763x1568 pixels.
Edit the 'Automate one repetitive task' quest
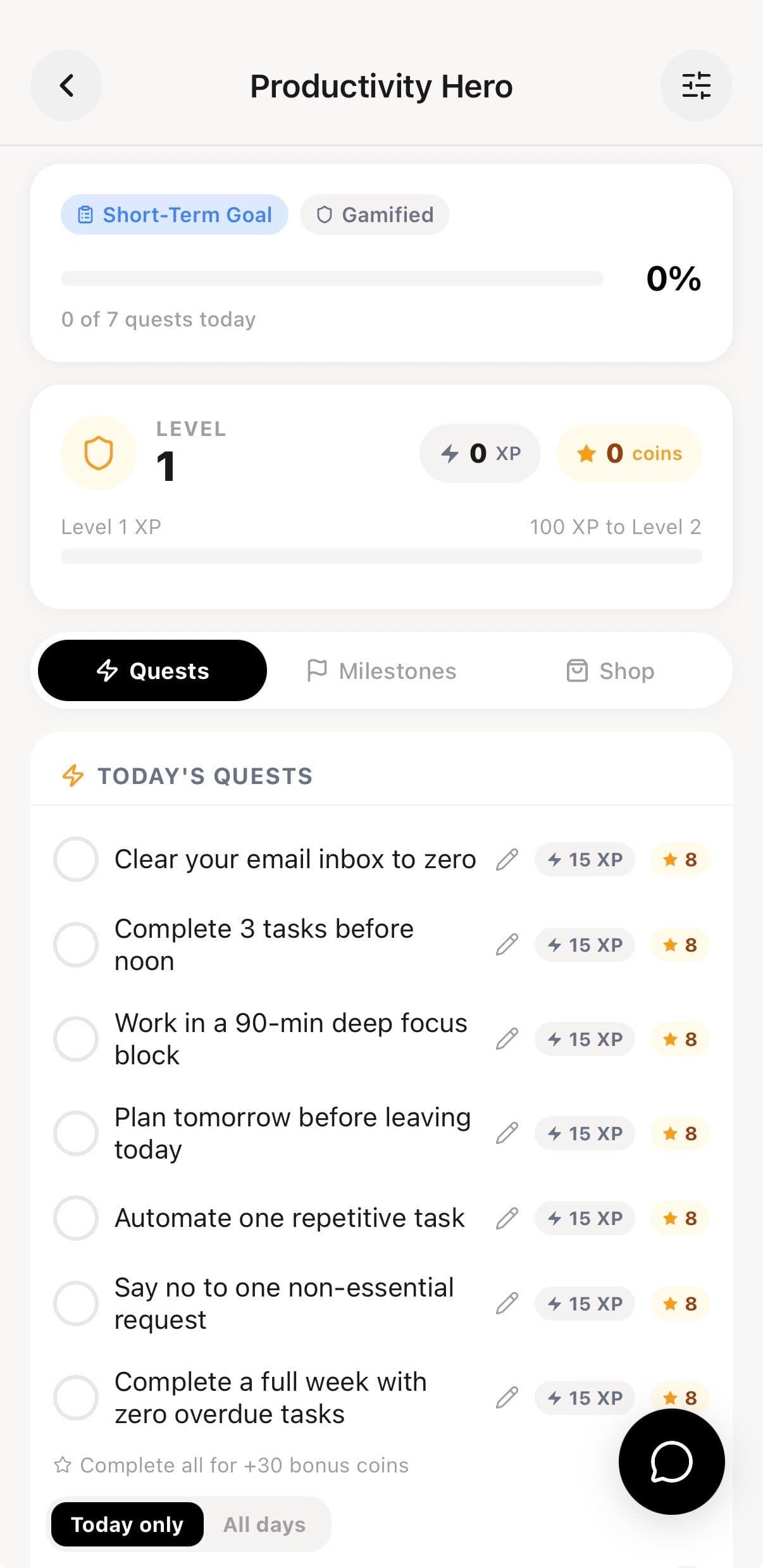point(506,1217)
